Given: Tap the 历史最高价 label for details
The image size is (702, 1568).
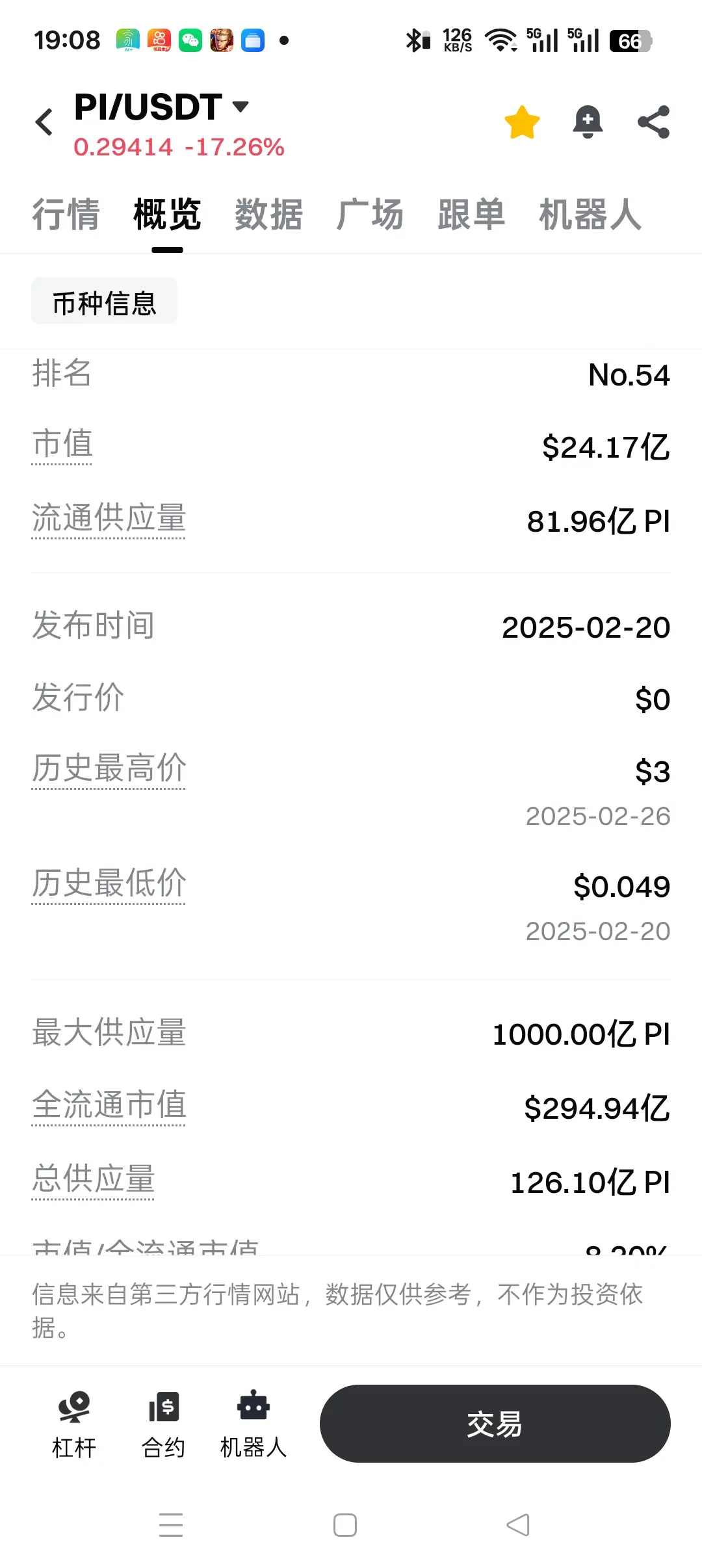Looking at the screenshot, I should coord(109,768).
